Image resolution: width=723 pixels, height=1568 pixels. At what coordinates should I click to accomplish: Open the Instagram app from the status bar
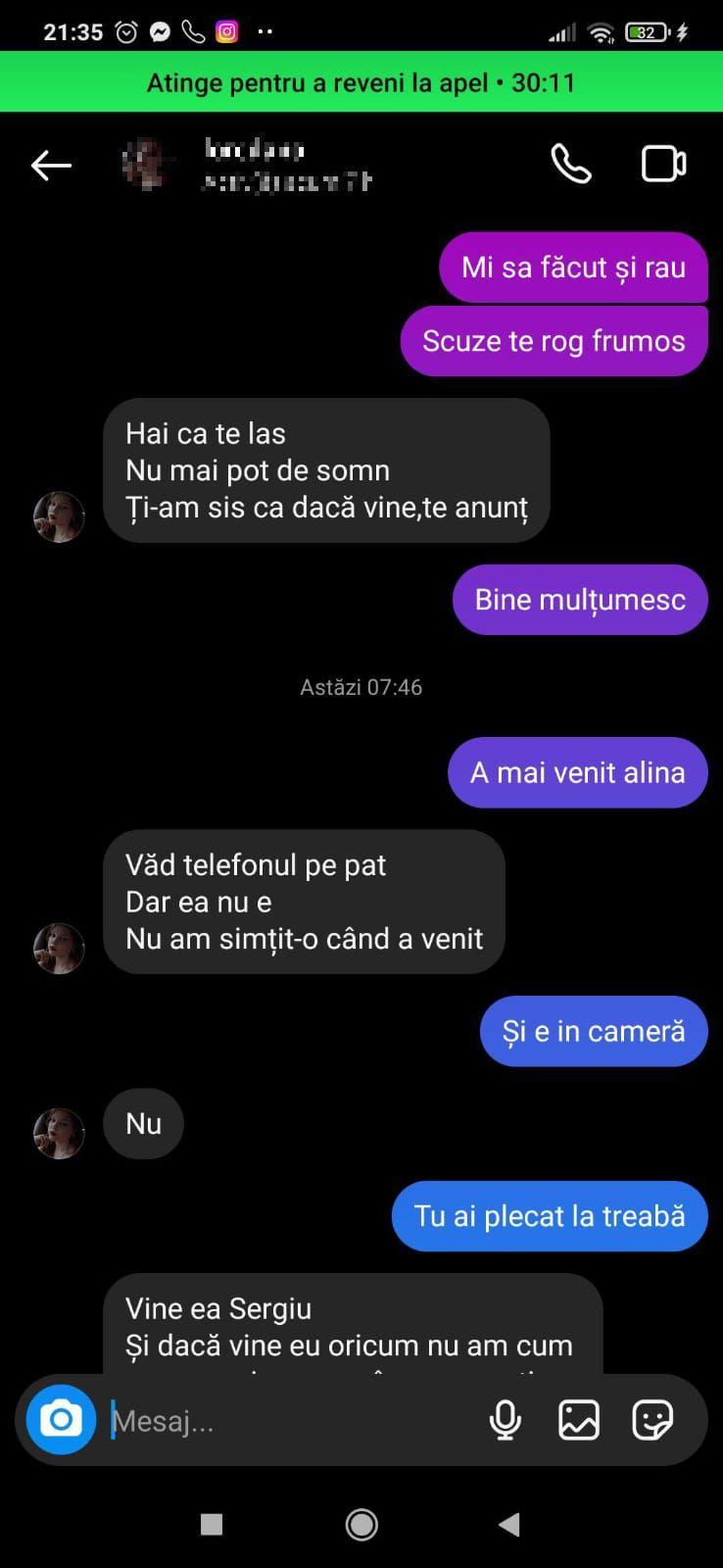coord(226,30)
